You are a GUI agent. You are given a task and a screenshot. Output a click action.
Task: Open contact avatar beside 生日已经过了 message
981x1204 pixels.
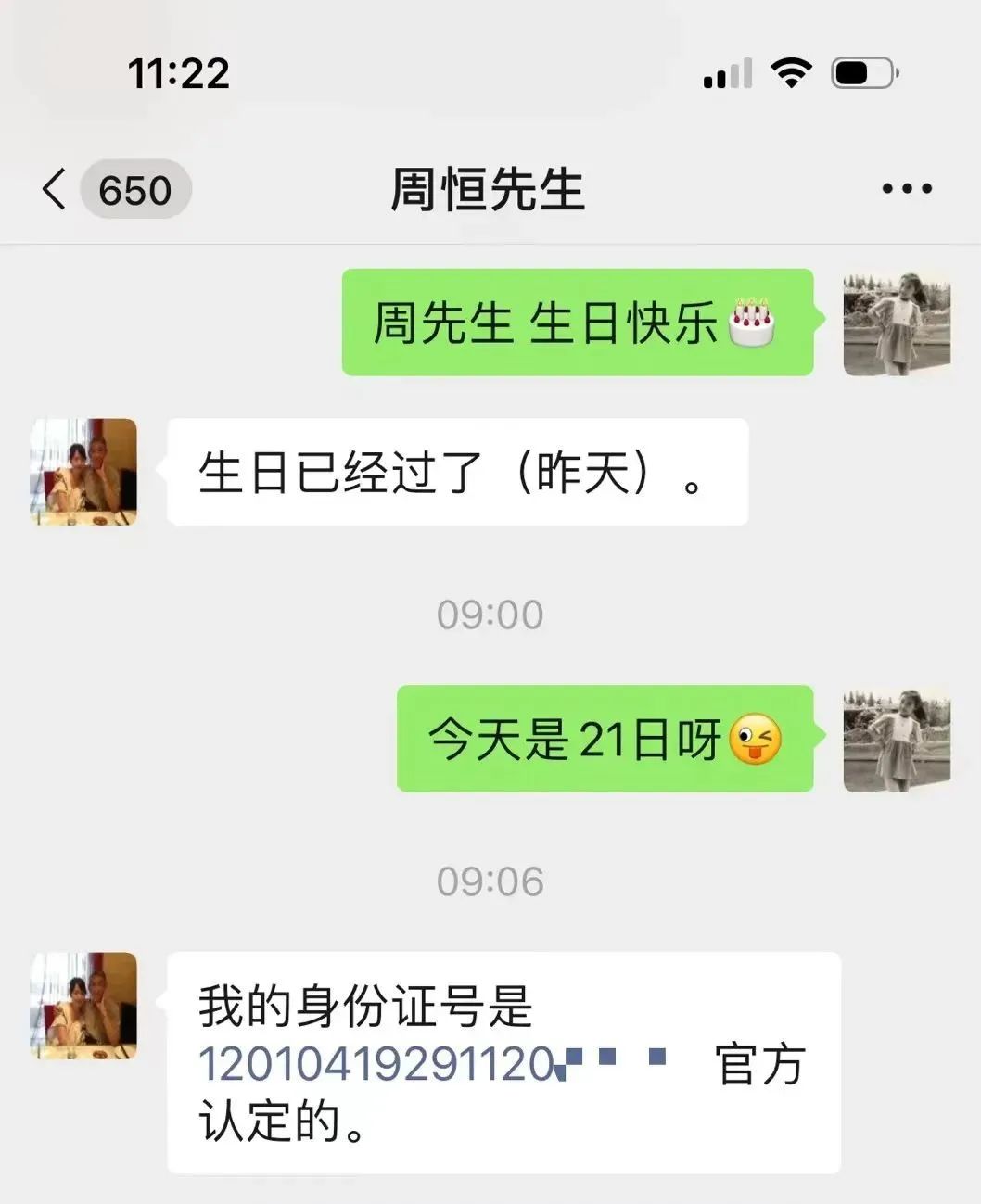pyautogui.click(x=83, y=472)
